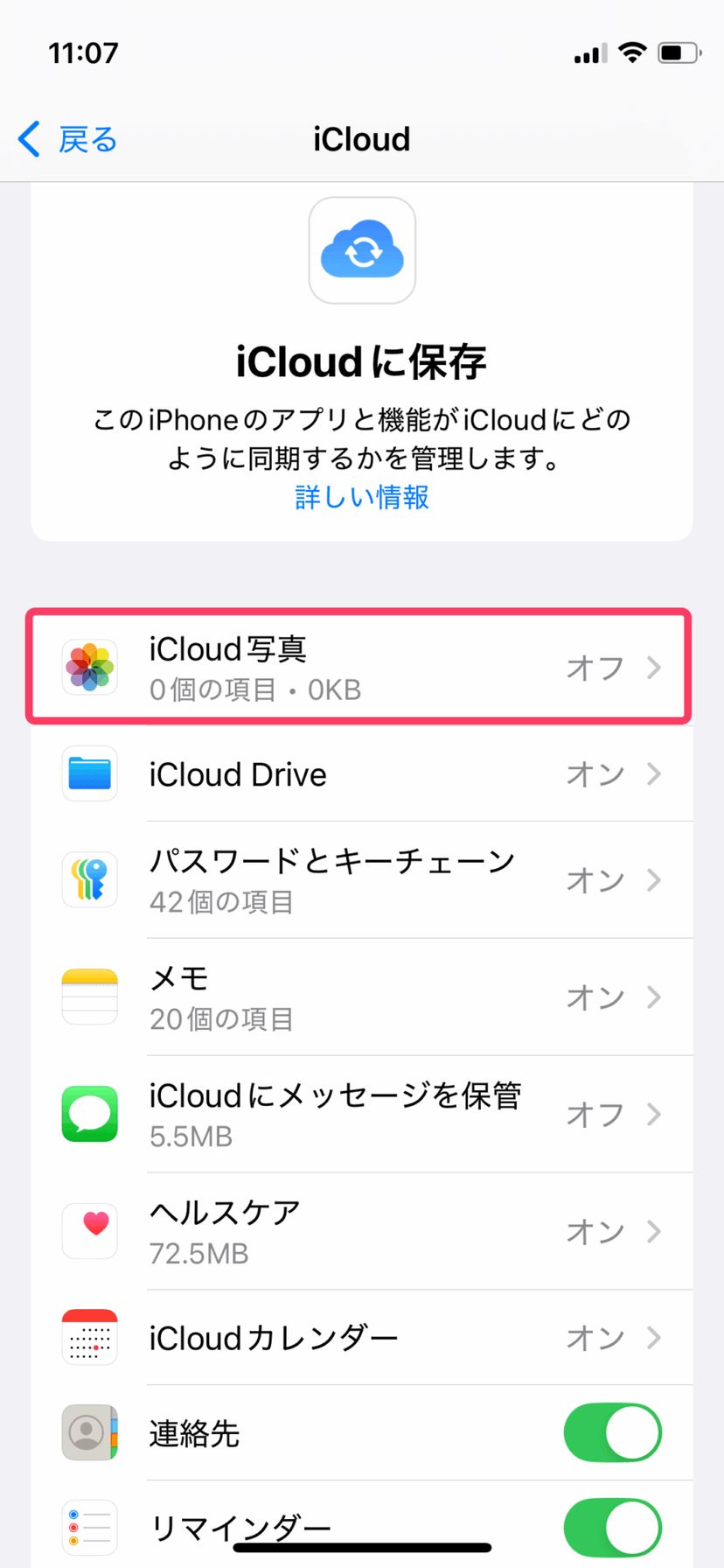Open iCloud写真 settings

tap(360, 668)
